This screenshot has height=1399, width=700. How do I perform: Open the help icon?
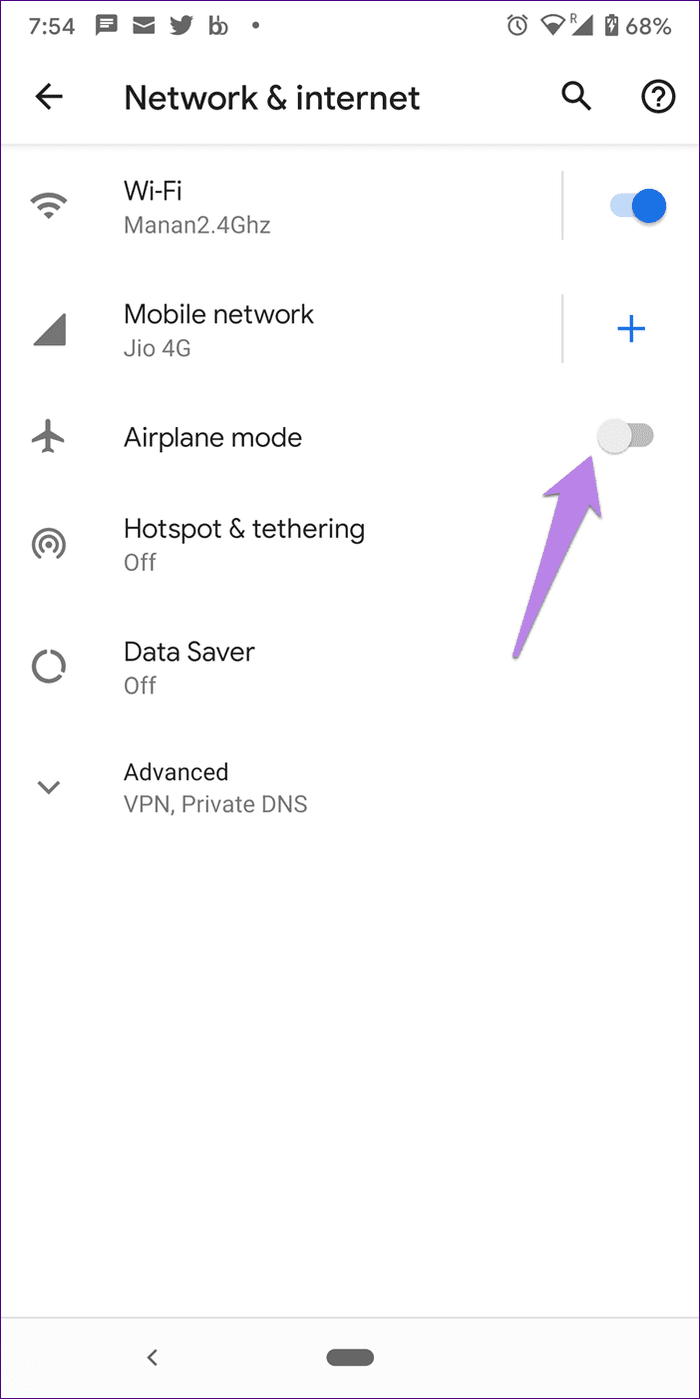(x=657, y=97)
